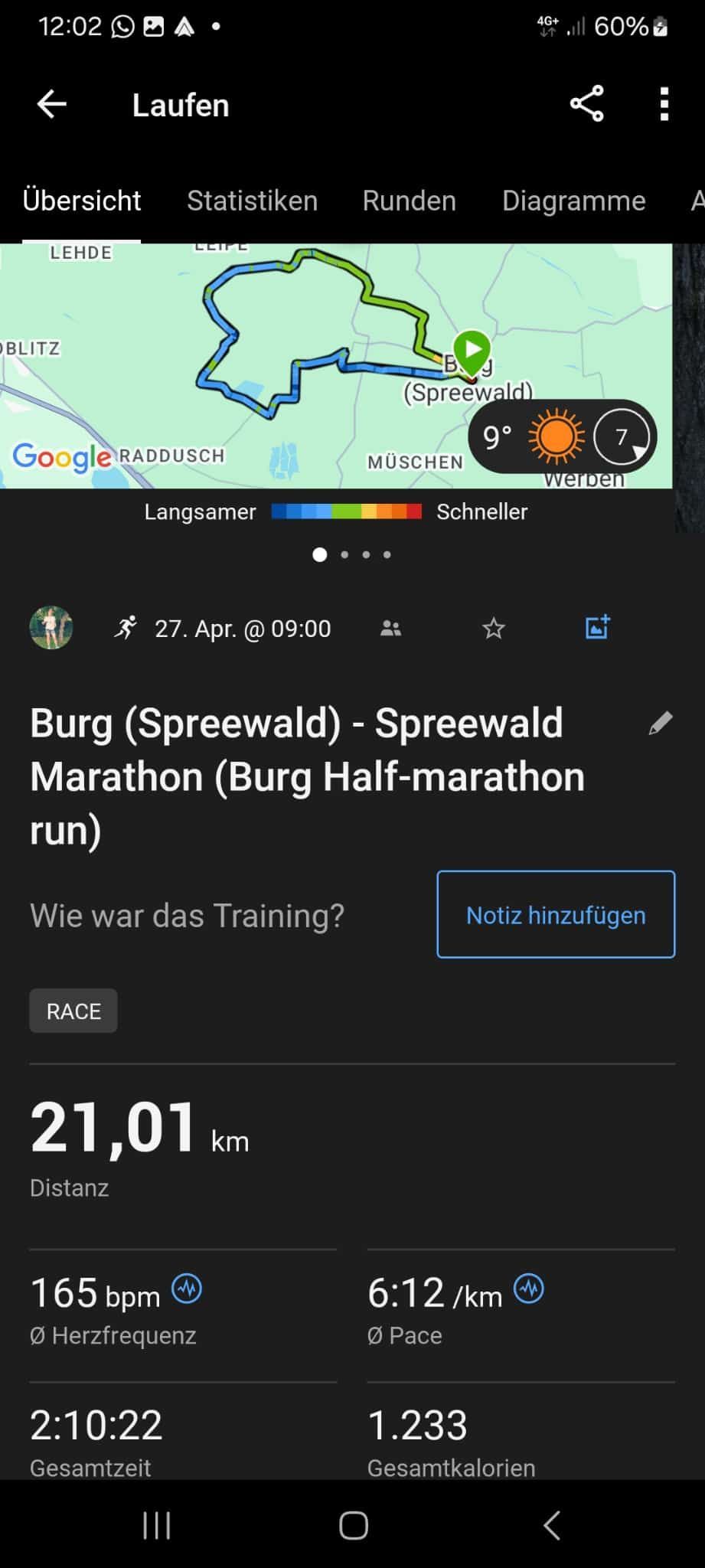Switch to the Runden tab
705x1568 pixels.
point(409,201)
